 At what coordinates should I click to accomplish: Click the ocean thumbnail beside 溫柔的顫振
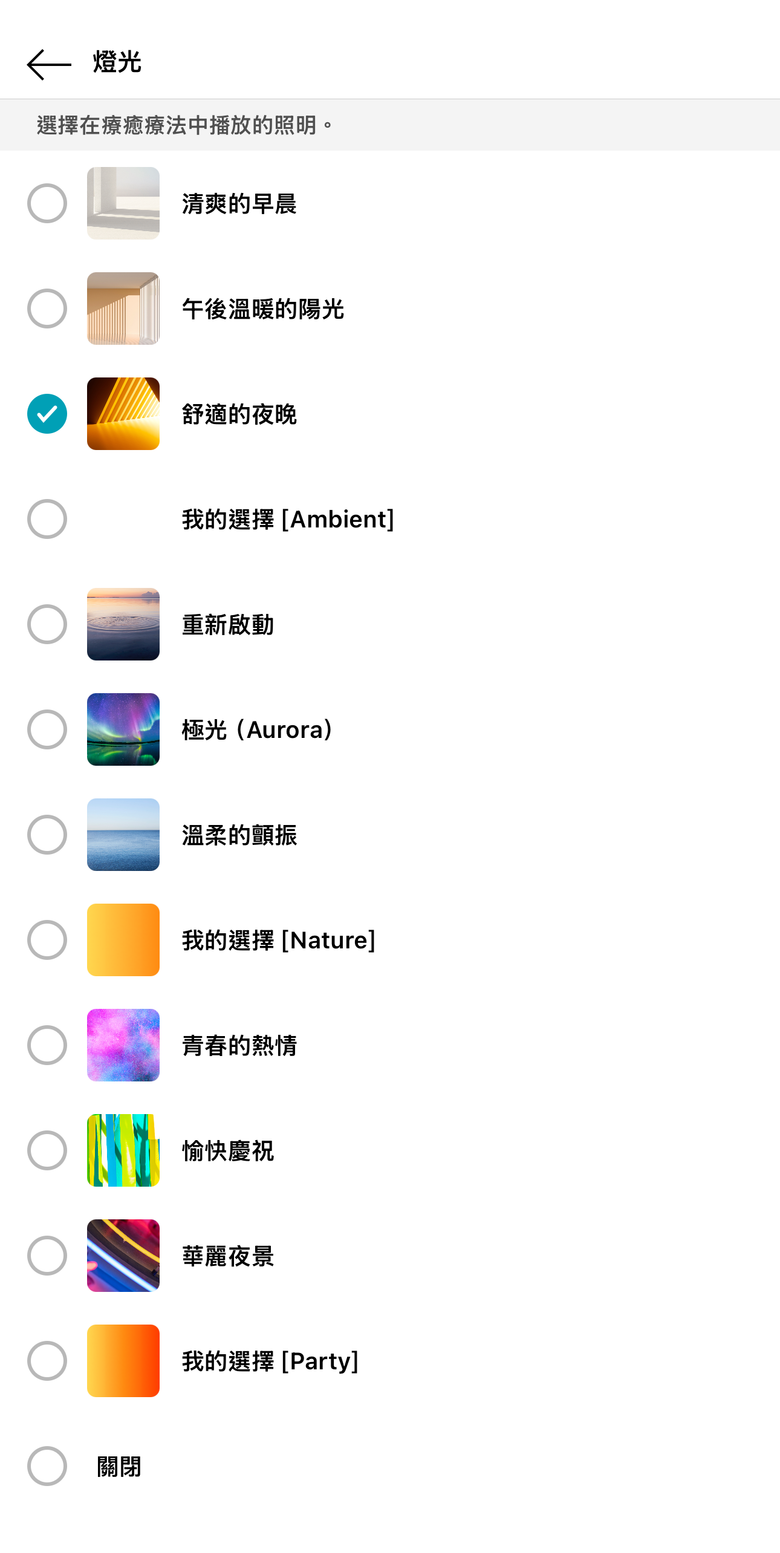(123, 834)
